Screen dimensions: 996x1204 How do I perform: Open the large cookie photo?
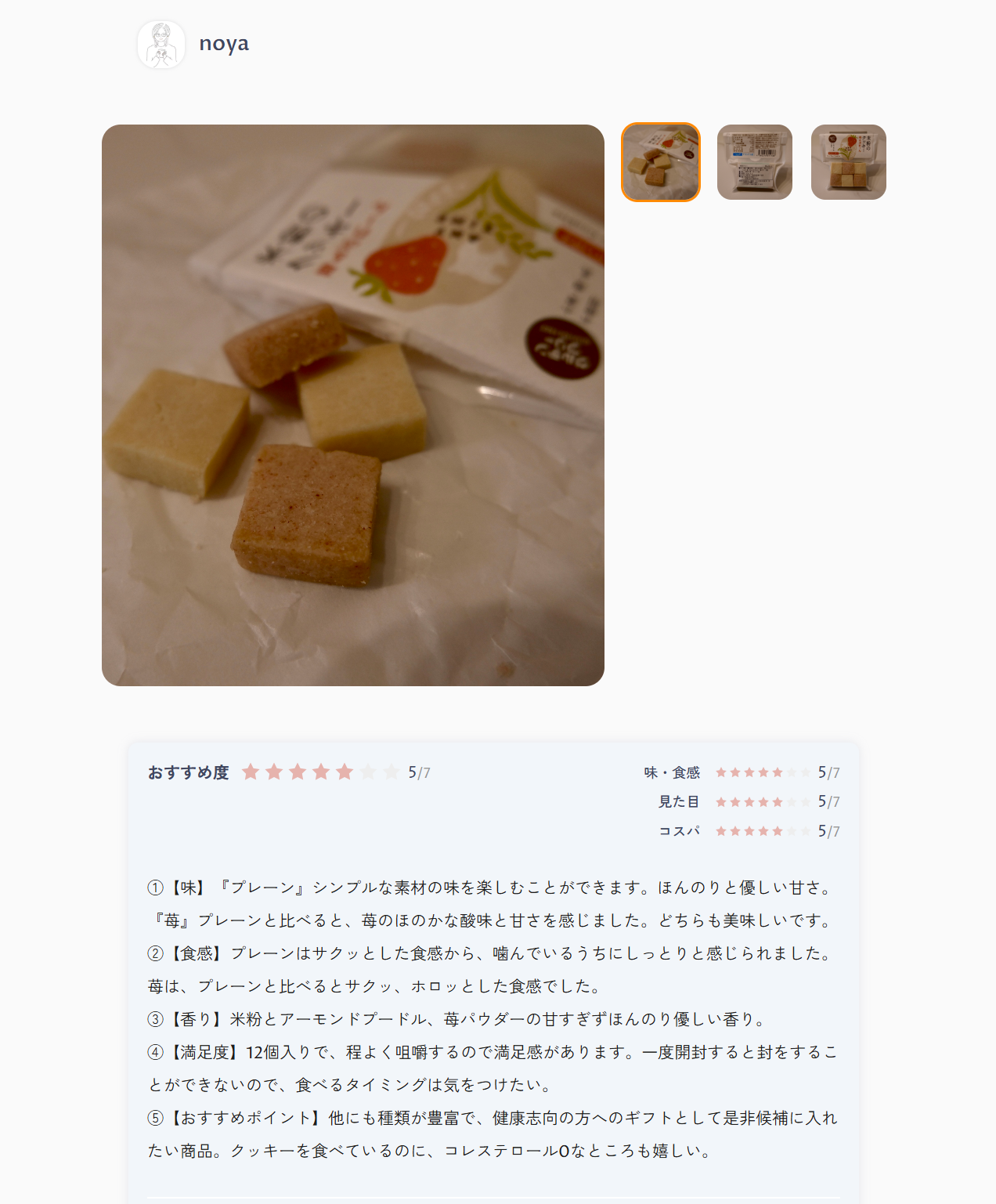point(353,405)
